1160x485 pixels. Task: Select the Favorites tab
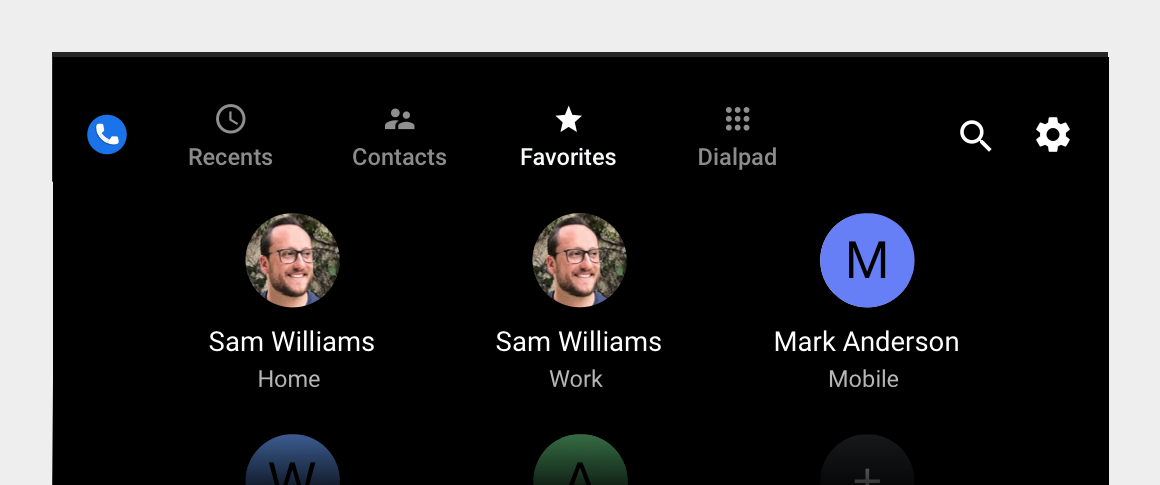[568, 136]
